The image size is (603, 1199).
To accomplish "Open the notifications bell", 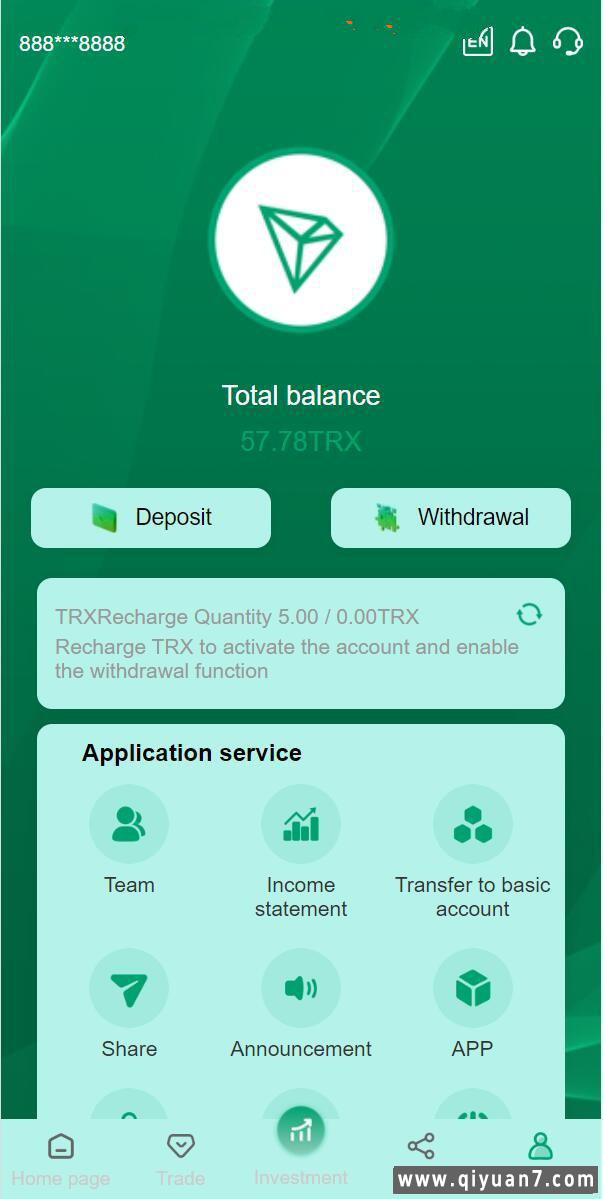I will pos(522,42).
